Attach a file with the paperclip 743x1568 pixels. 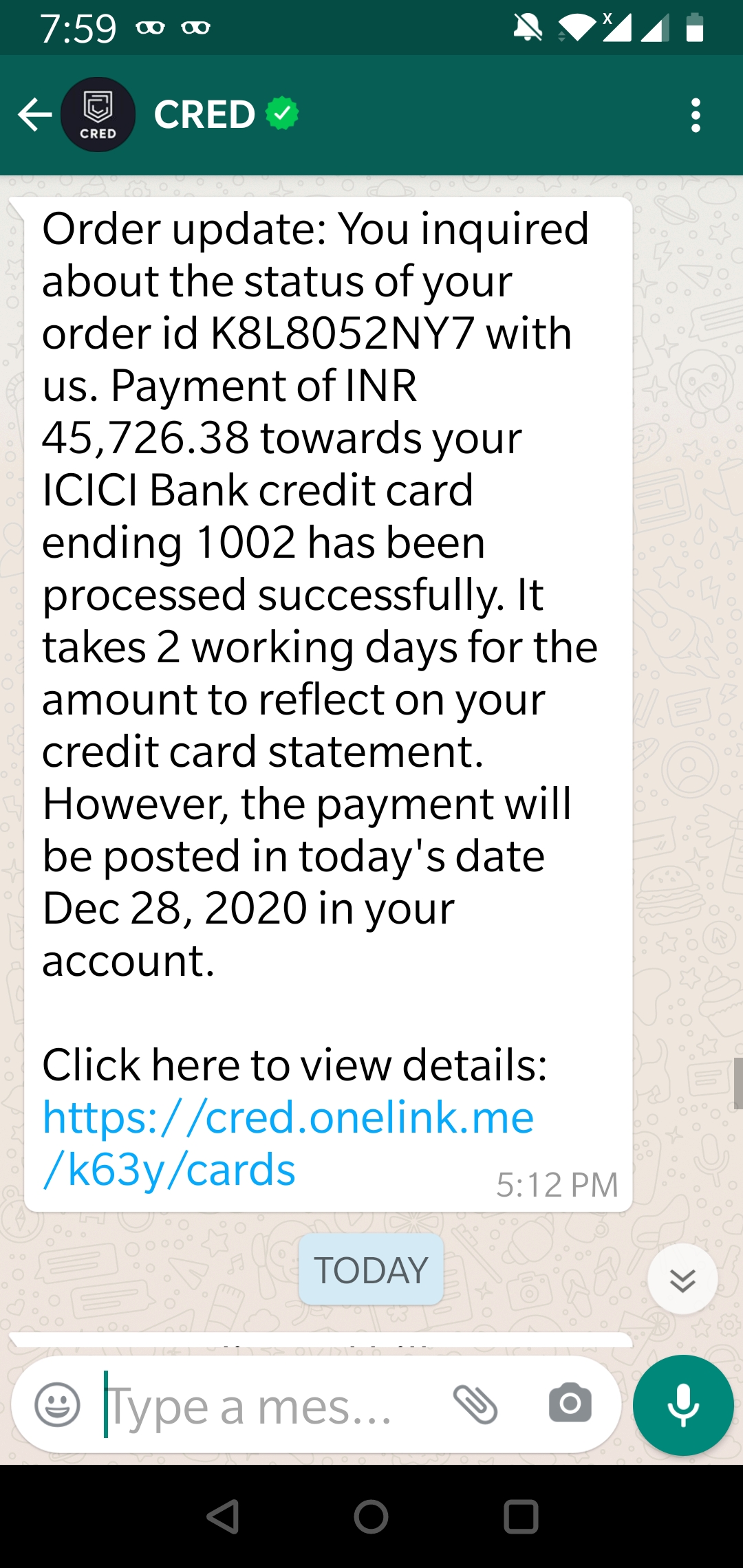475,1404
